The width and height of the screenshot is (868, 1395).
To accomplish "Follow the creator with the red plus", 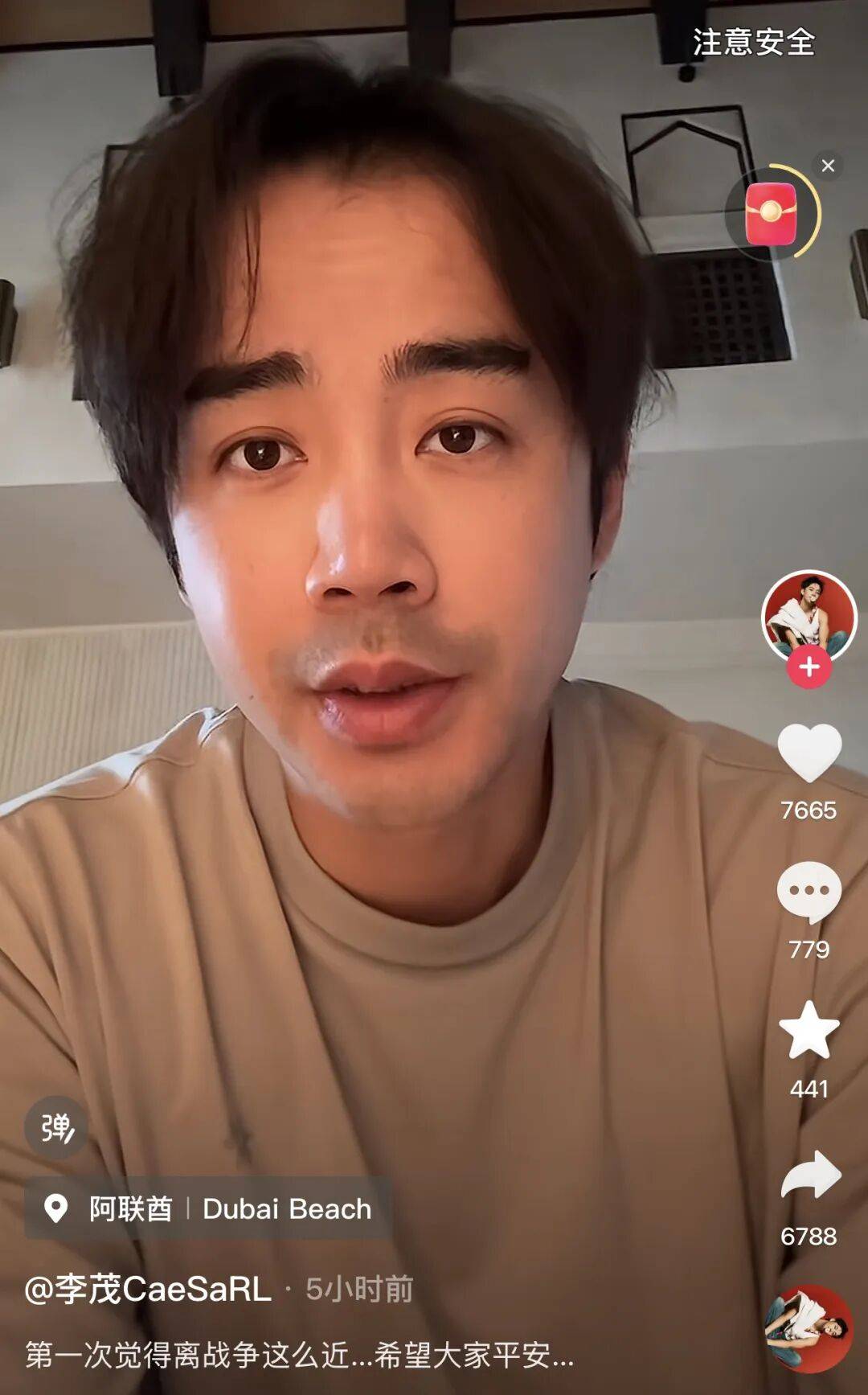I will point(809,667).
